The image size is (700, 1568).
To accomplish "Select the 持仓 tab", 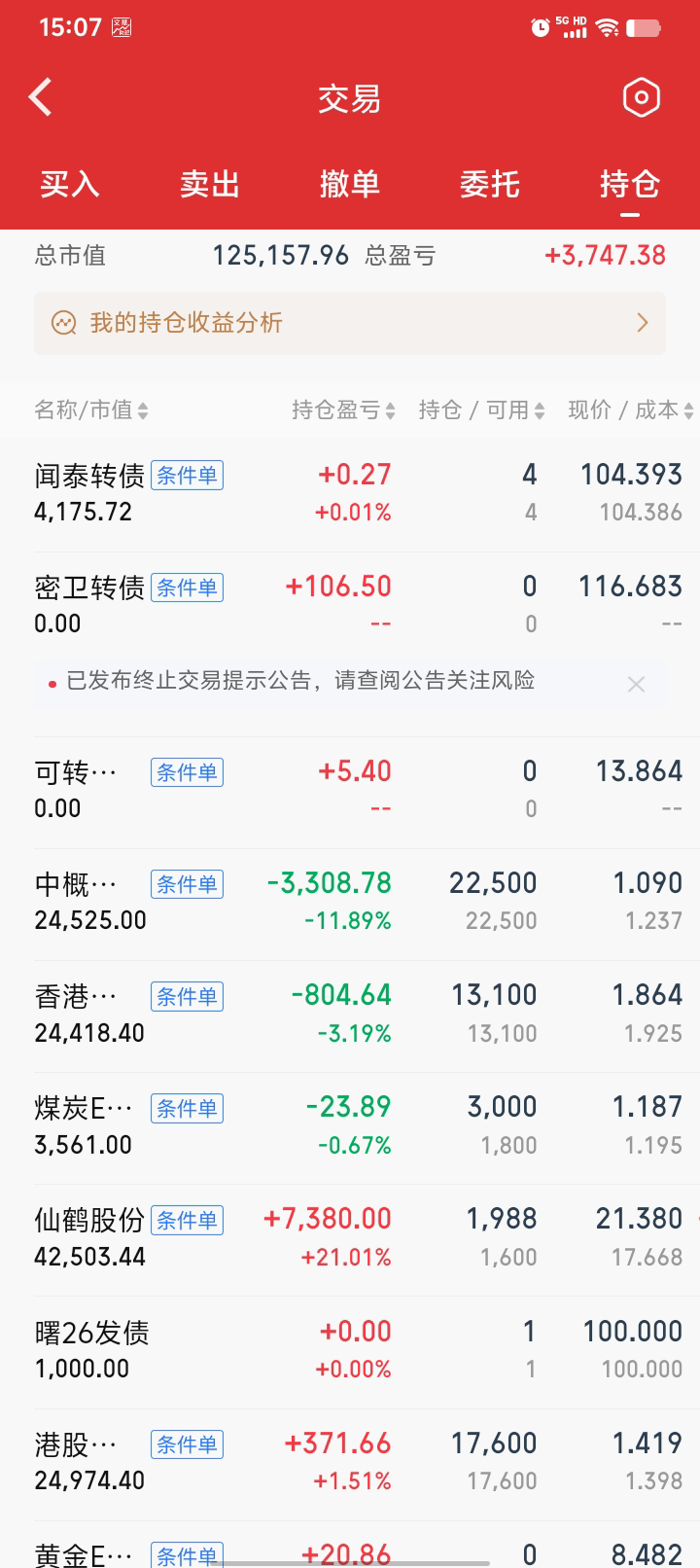I will click(630, 184).
